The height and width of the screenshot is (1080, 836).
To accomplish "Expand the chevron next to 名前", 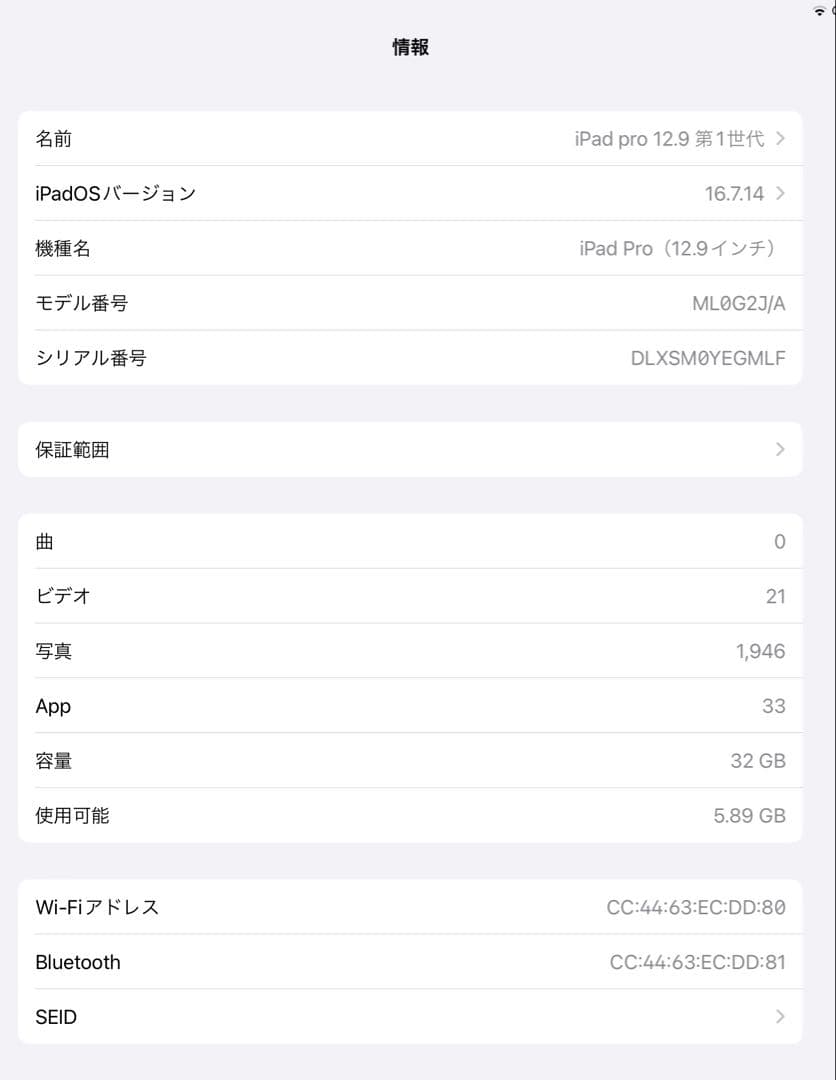I will click(780, 139).
